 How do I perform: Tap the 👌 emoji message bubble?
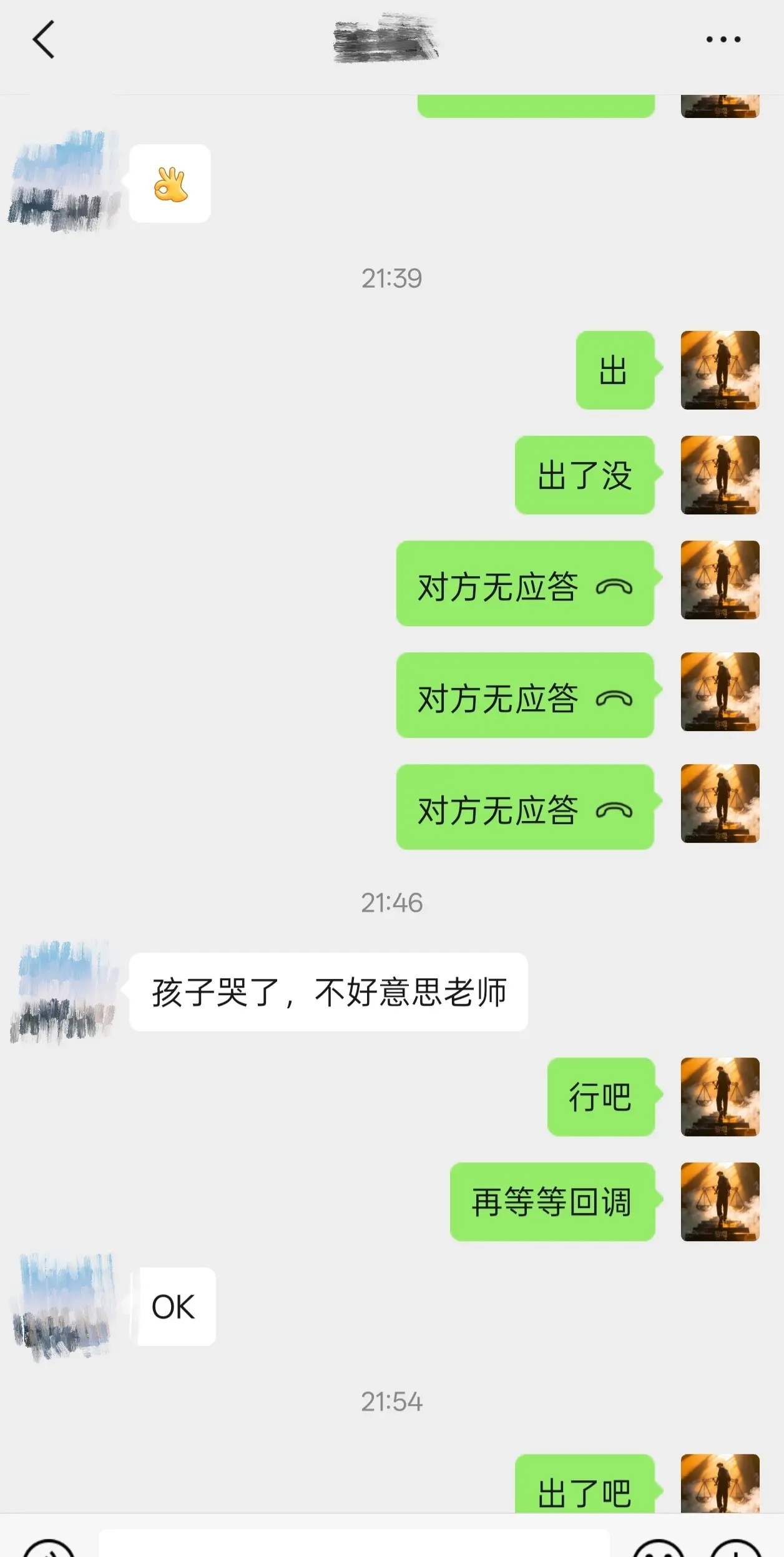[170, 182]
